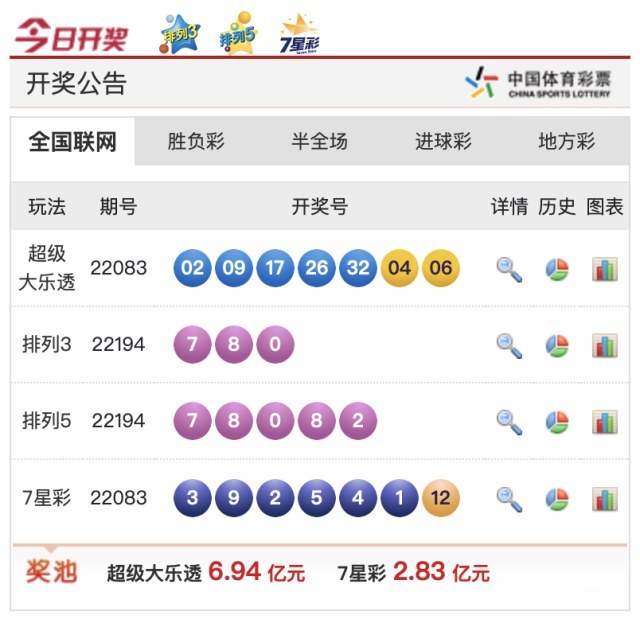Image resolution: width=640 pixels, height=627 pixels.
Task: Open the 排列3 shortcut in the header
Action: tap(179, 35)
